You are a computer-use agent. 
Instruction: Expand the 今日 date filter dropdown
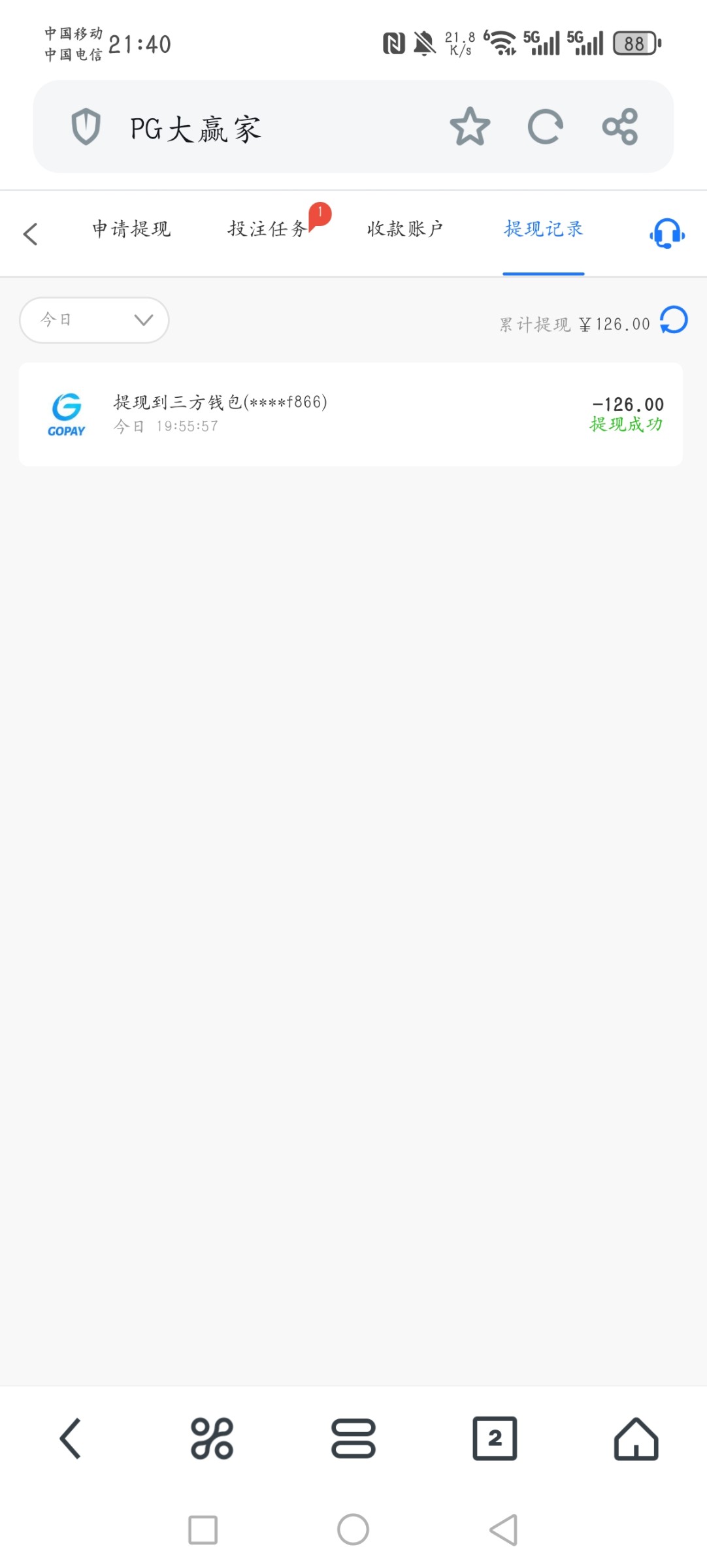[x=95, y=320]
